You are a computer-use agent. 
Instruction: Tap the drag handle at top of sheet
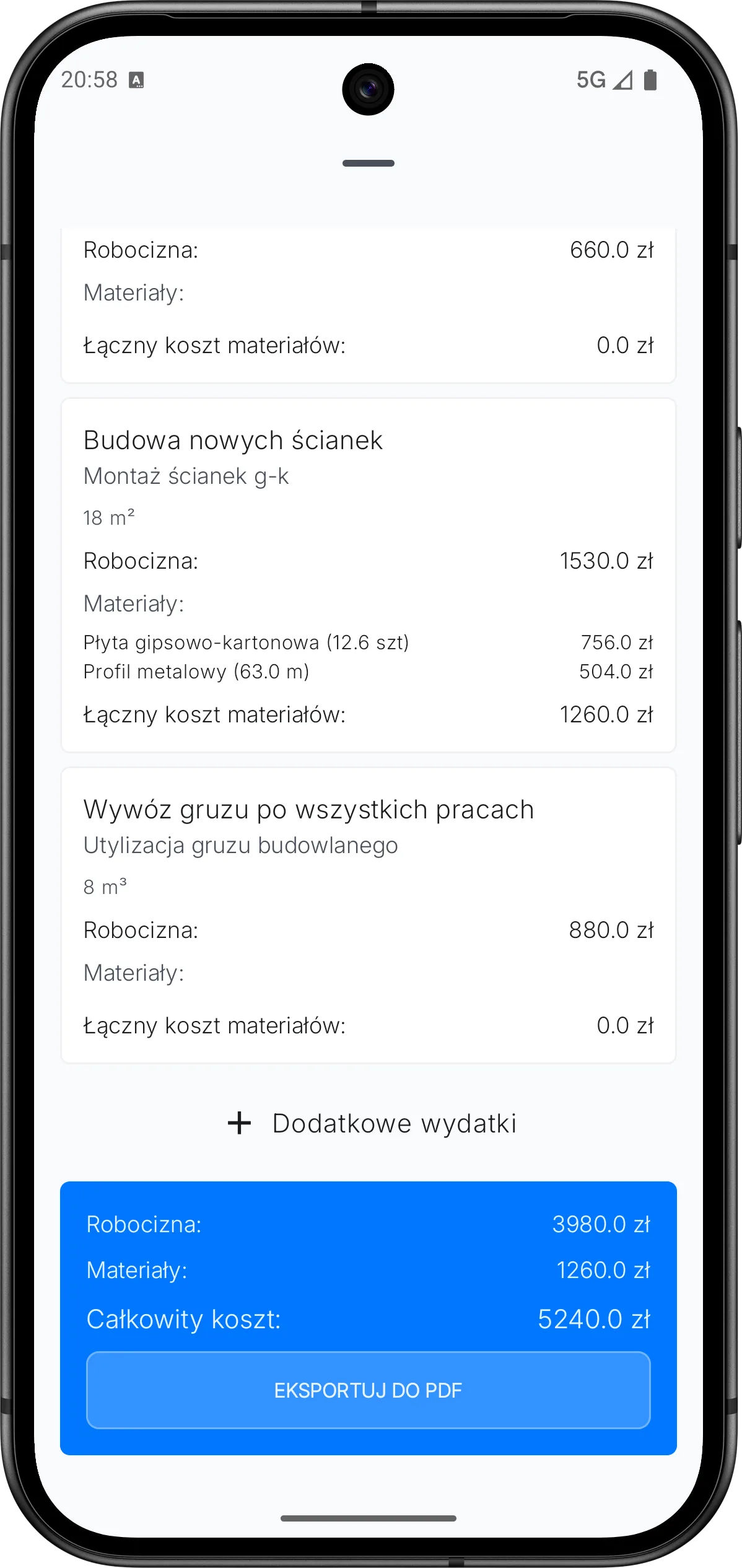pos(369,162)
